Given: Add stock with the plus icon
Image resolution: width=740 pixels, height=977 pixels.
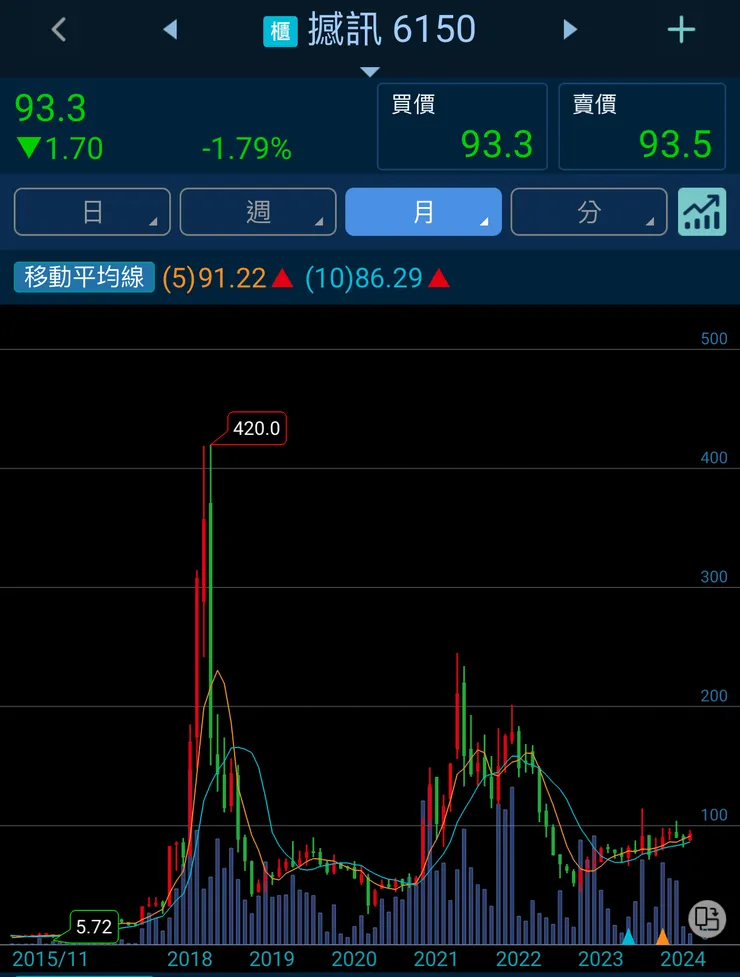Looking at the screenshot, I should click(x=681, y=30).
